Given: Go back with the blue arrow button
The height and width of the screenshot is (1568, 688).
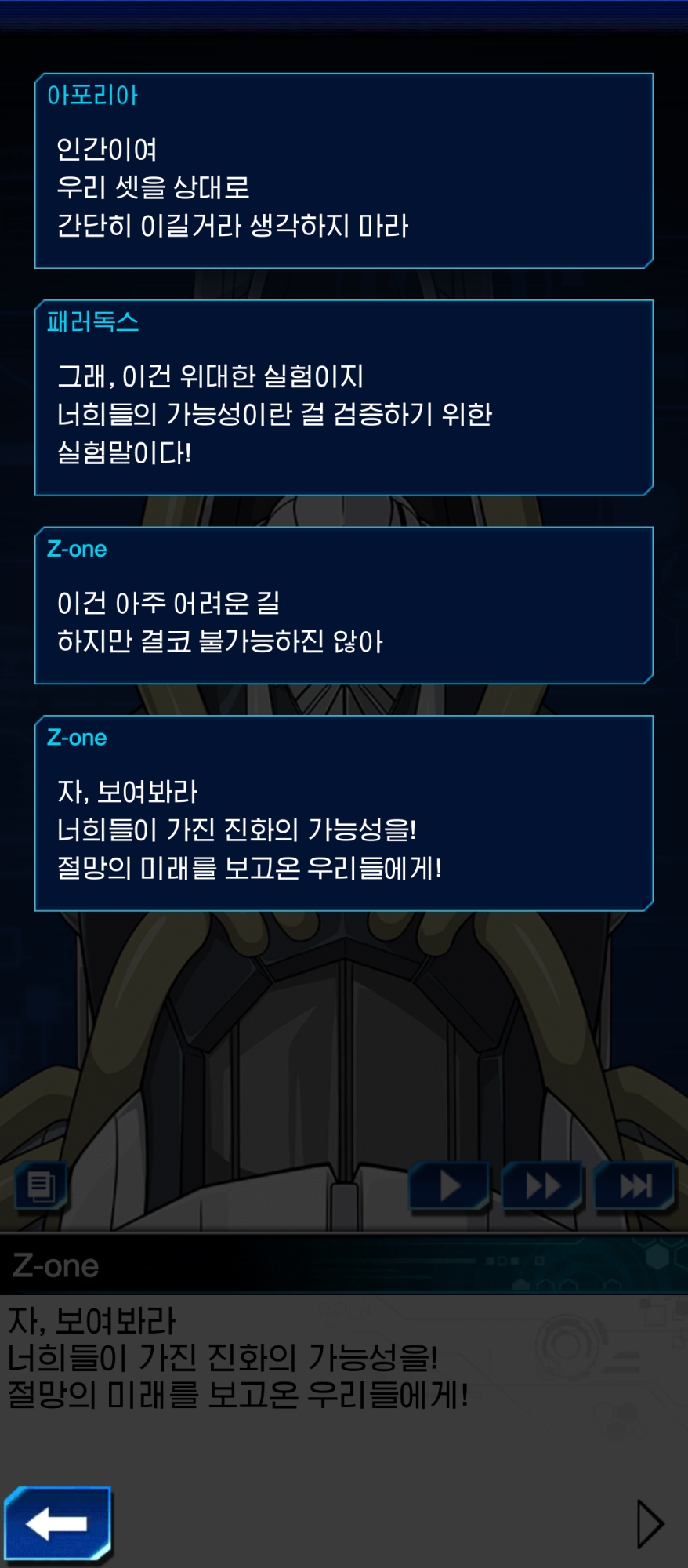Looking at the screenshot, I should point(57,1524).
